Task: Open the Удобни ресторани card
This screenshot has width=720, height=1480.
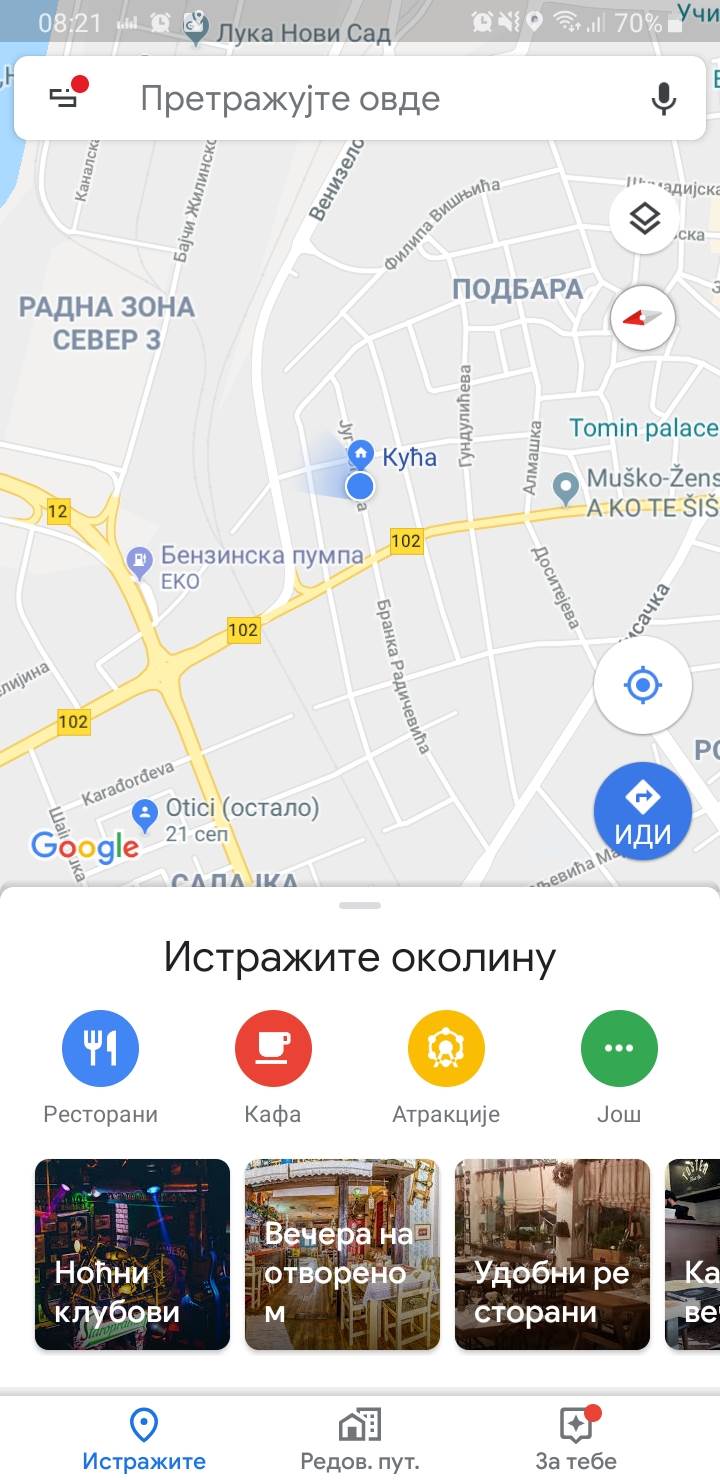Action: (x=551, y=1253)
